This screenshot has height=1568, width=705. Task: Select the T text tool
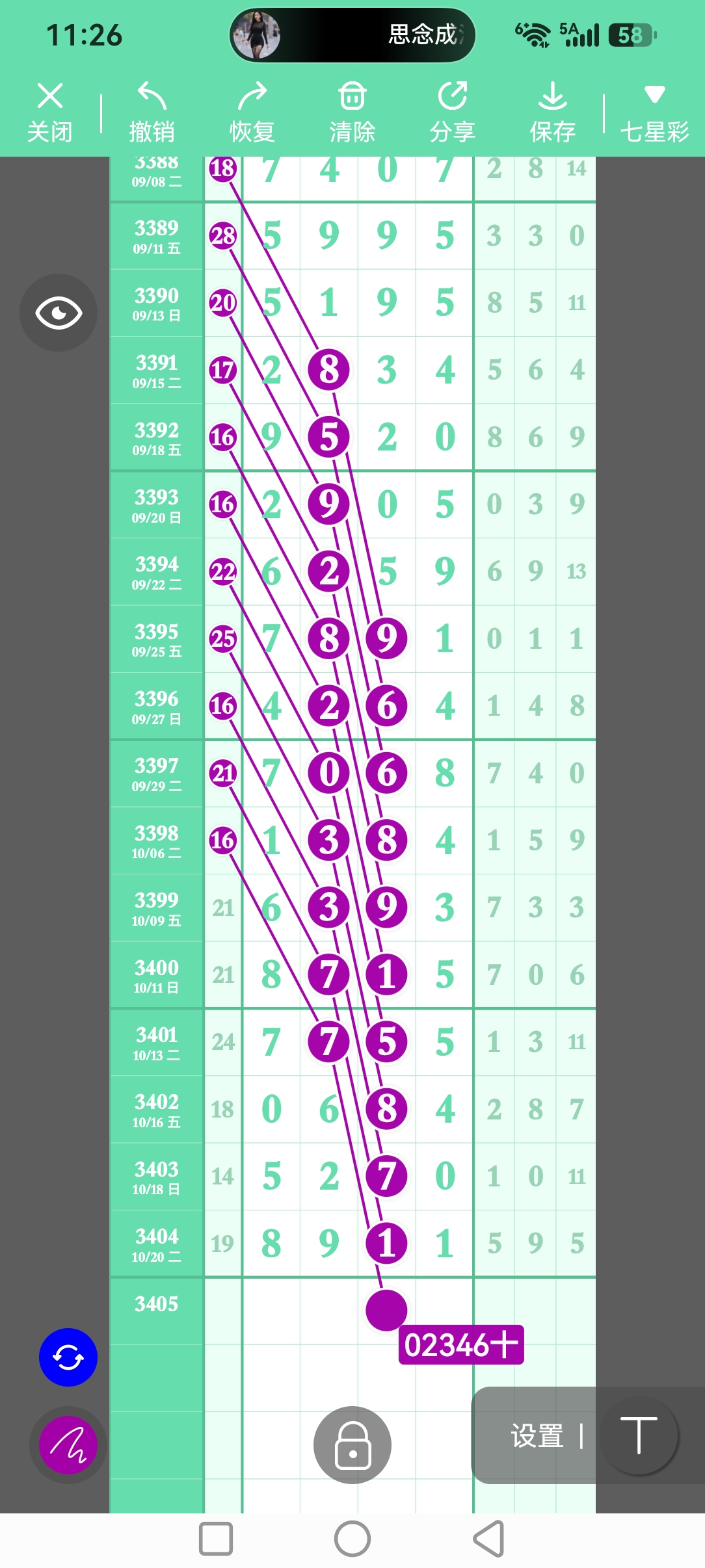(x=639, y=1435)
